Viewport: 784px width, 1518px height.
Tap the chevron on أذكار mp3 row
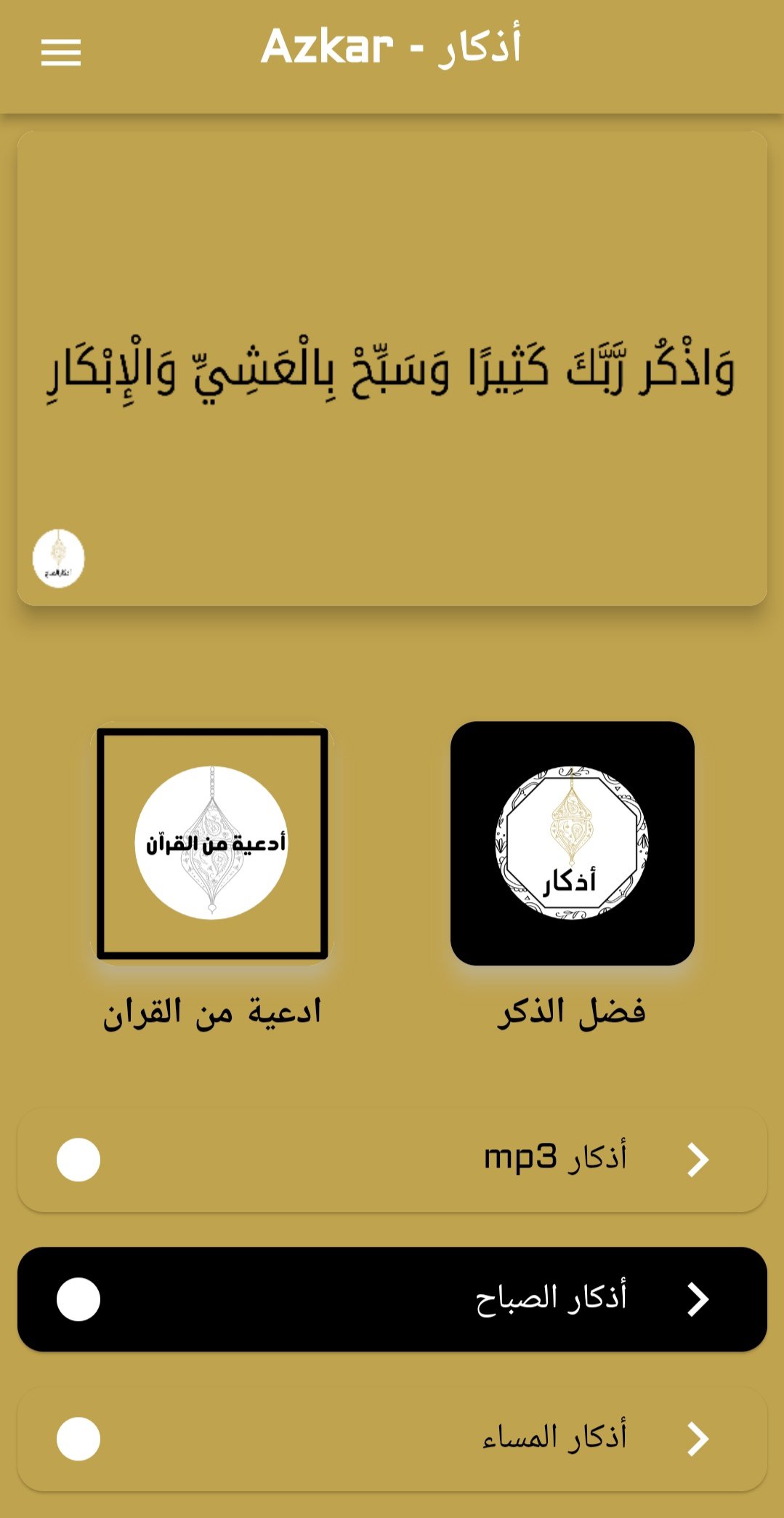point(699,1158)
